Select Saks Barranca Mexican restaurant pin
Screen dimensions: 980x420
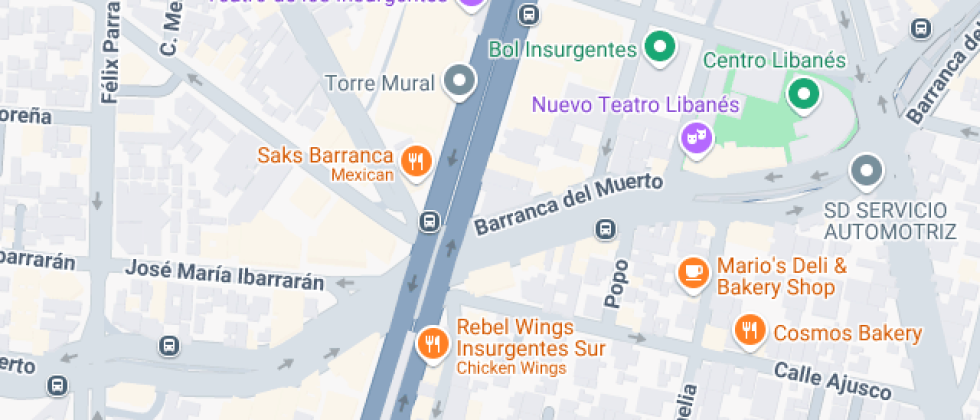[x=415, y=160]
